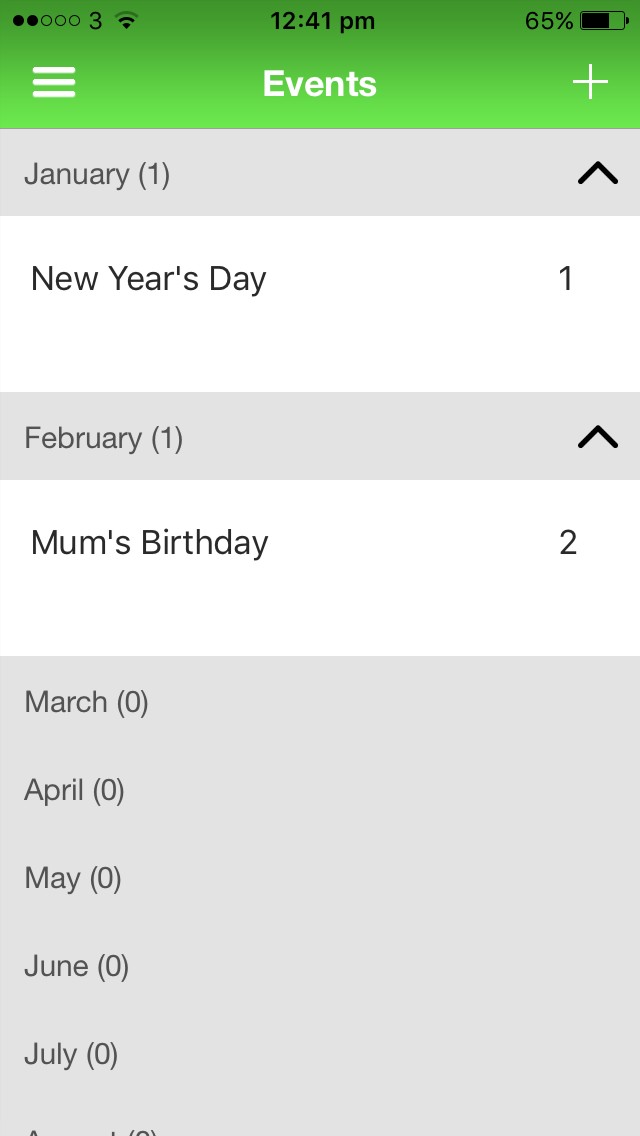Screen dimensions: 640x1136
Task: Open the New Year's Day event
Action: (320, 304)
